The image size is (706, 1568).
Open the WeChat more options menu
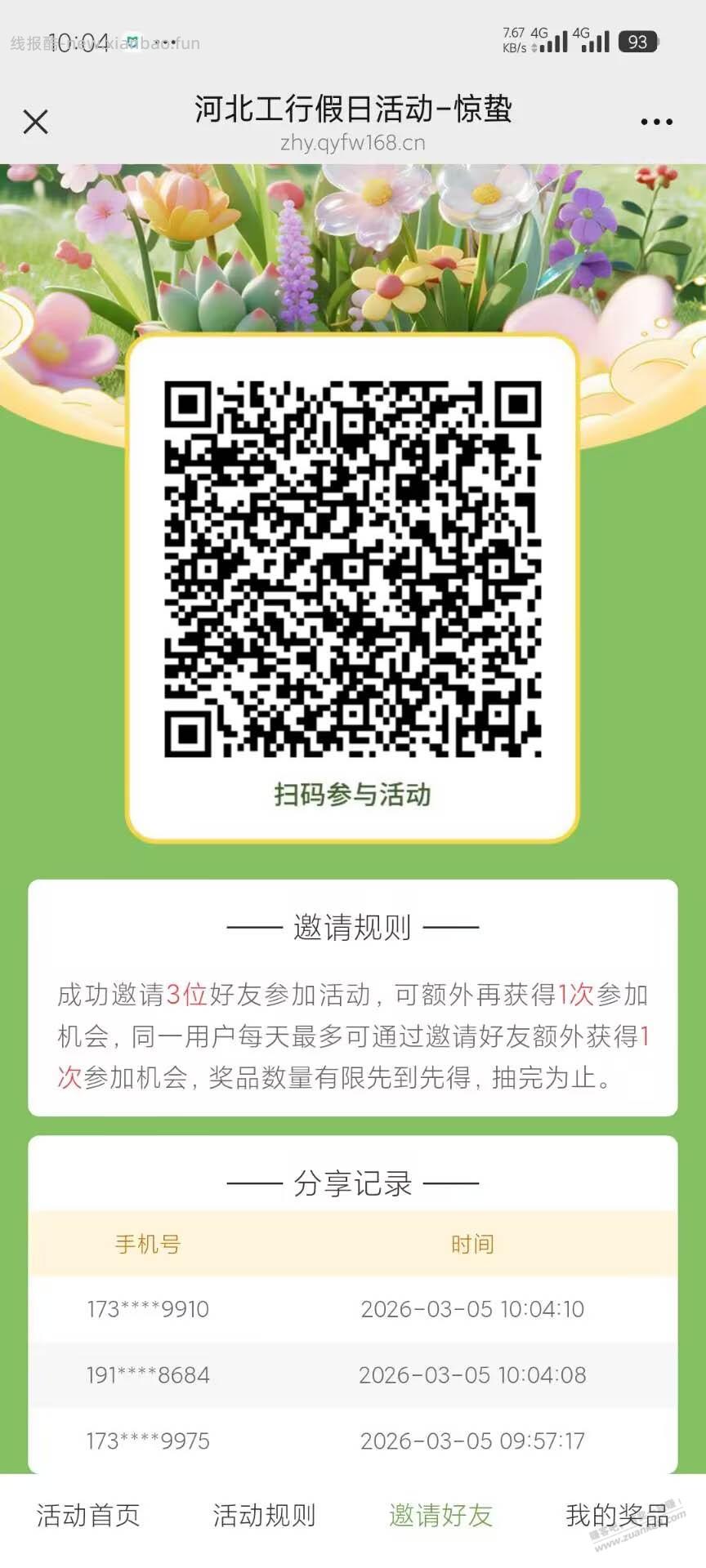[x=657, y=121]
